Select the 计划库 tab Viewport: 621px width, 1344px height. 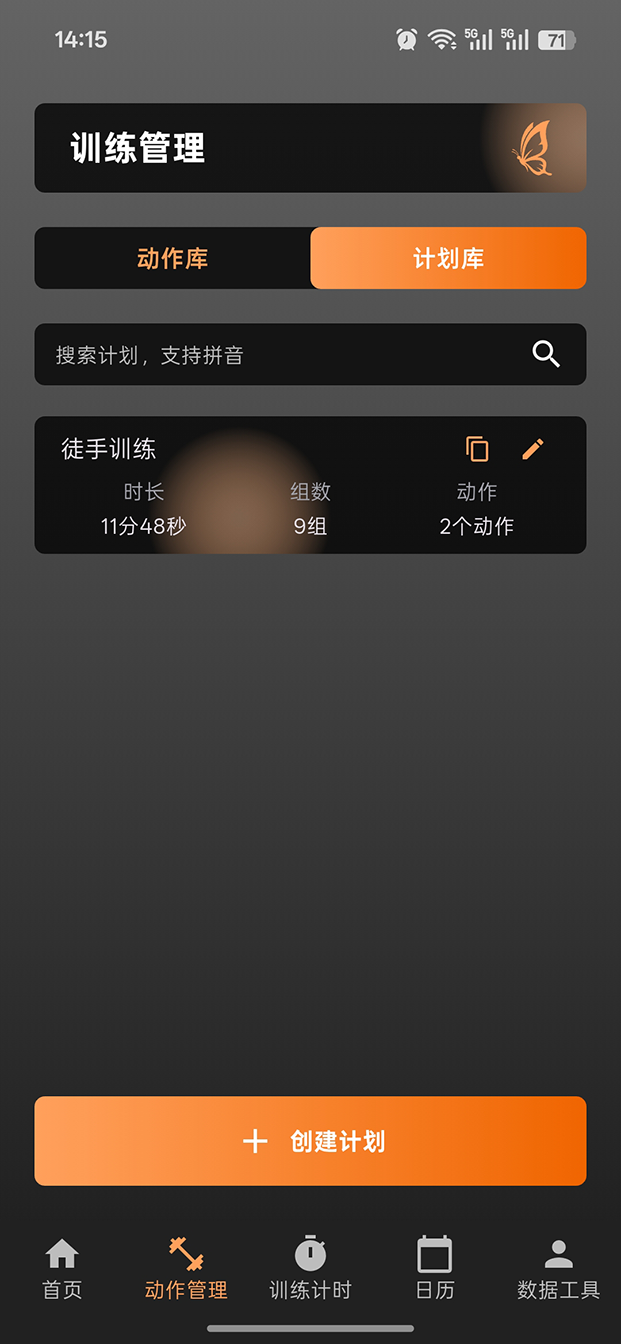(448, 258)
